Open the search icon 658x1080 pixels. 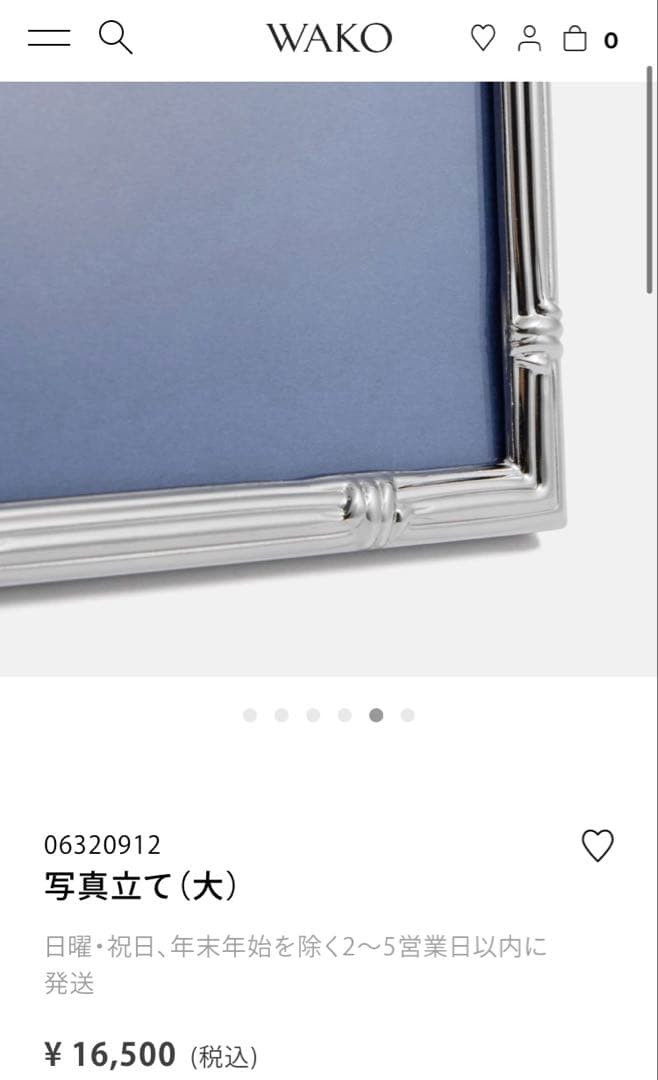click(x=115, y=39)
